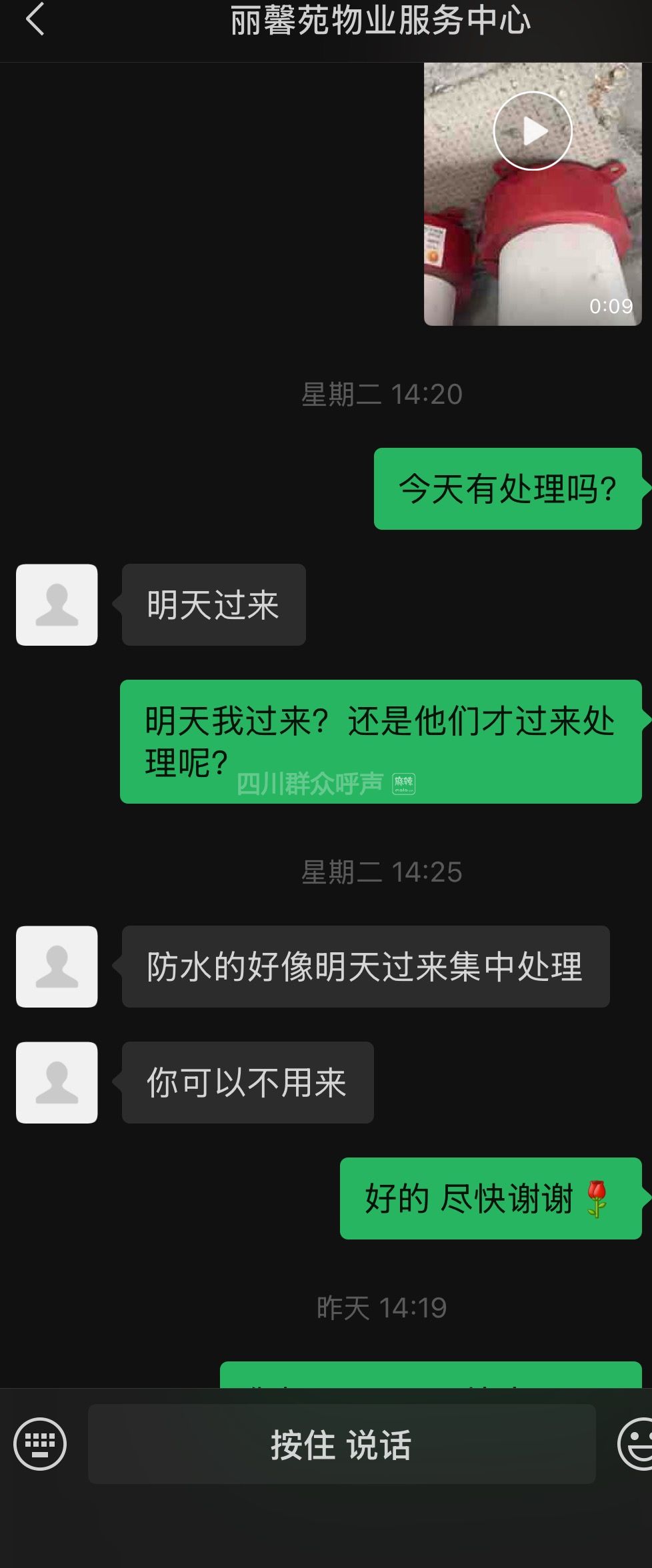Play the 0:09 video message
The image size is (652, 1568).
532,131
